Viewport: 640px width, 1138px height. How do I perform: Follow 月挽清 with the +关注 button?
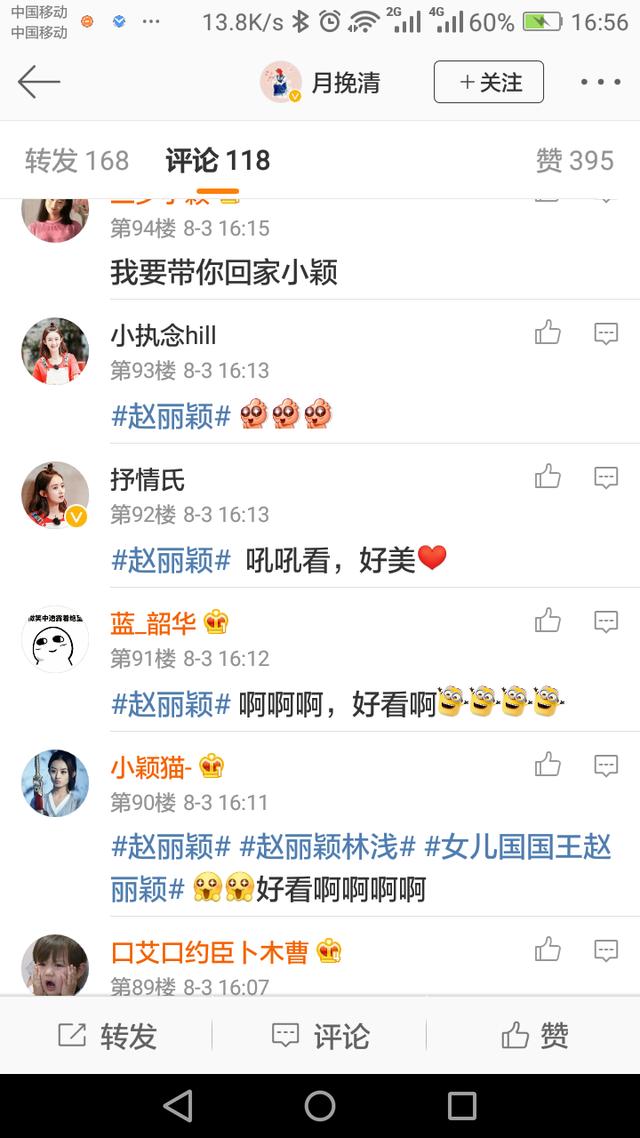pyautogui.click(x=488, y=82)
